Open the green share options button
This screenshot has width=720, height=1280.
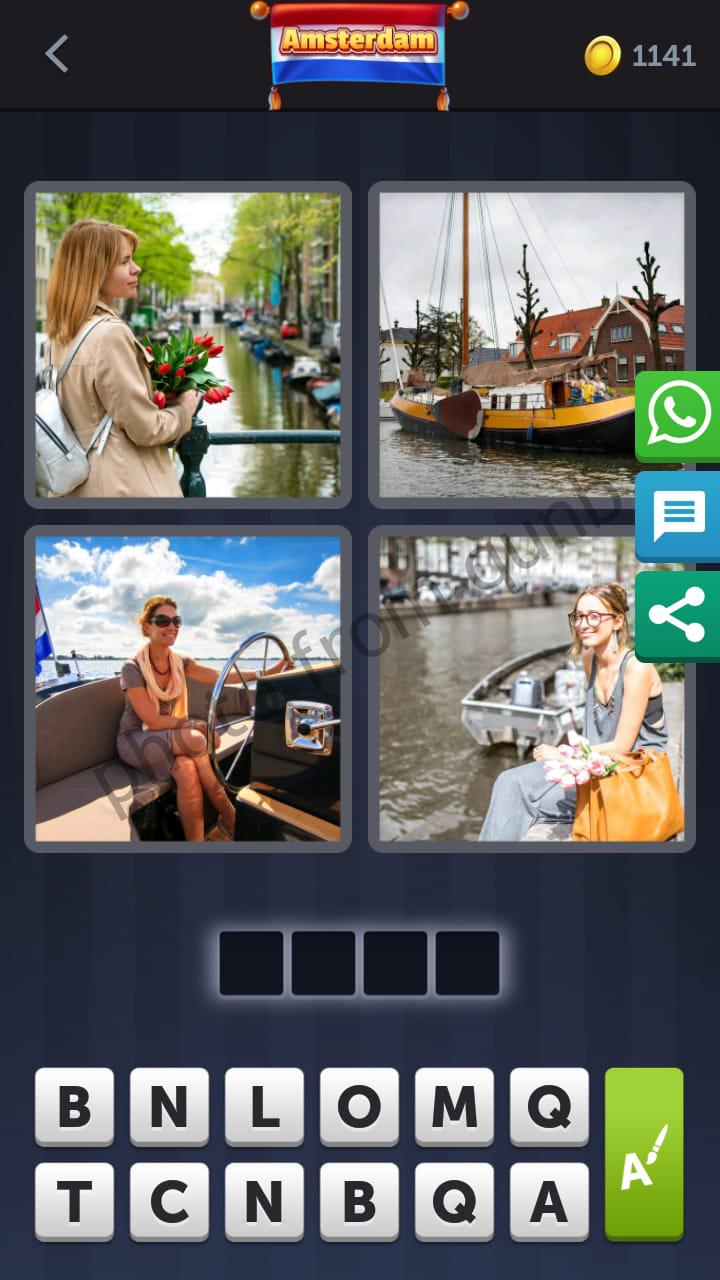tap(678, 615)
